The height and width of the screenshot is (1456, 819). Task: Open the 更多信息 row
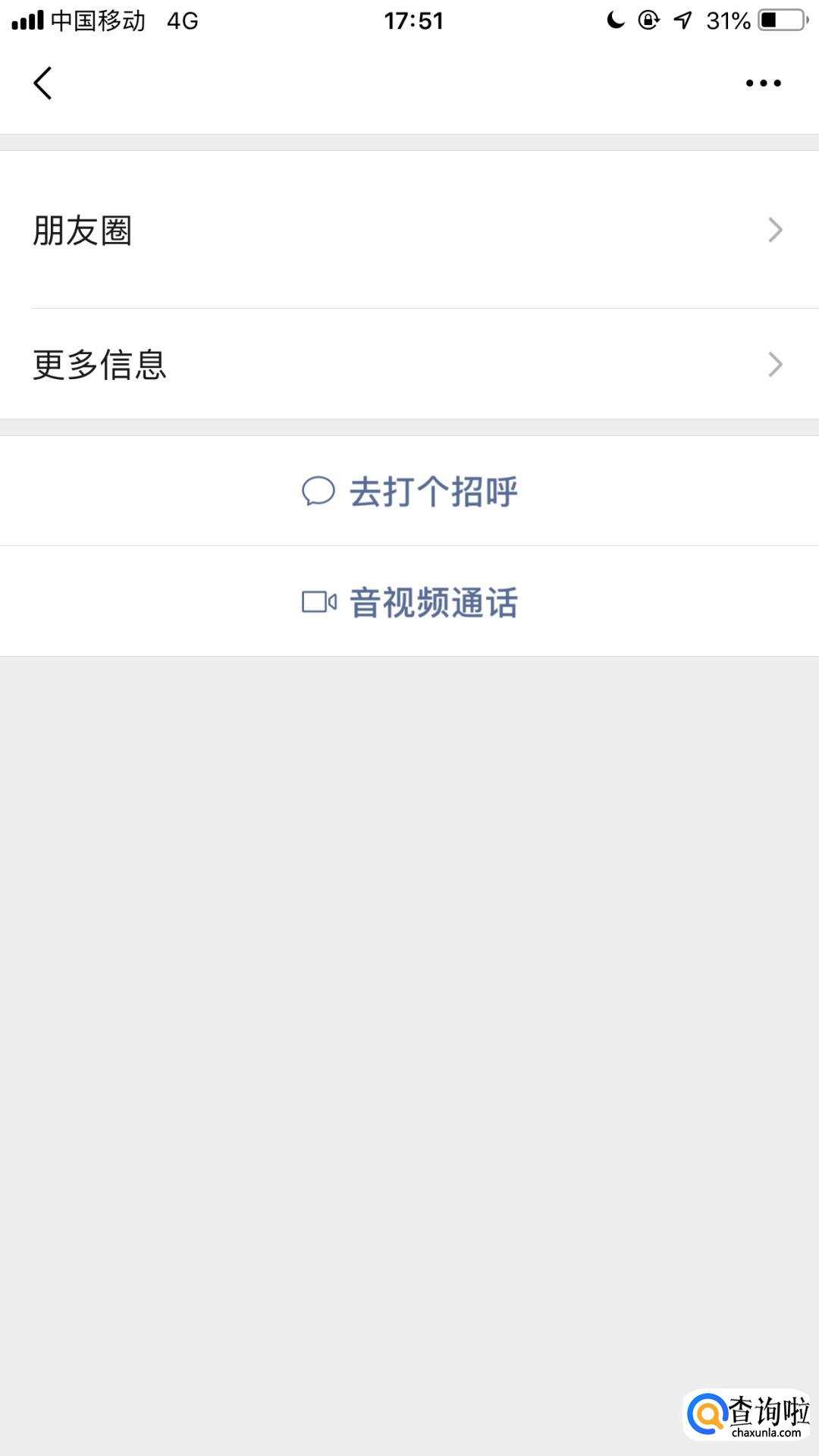point(409,364)
